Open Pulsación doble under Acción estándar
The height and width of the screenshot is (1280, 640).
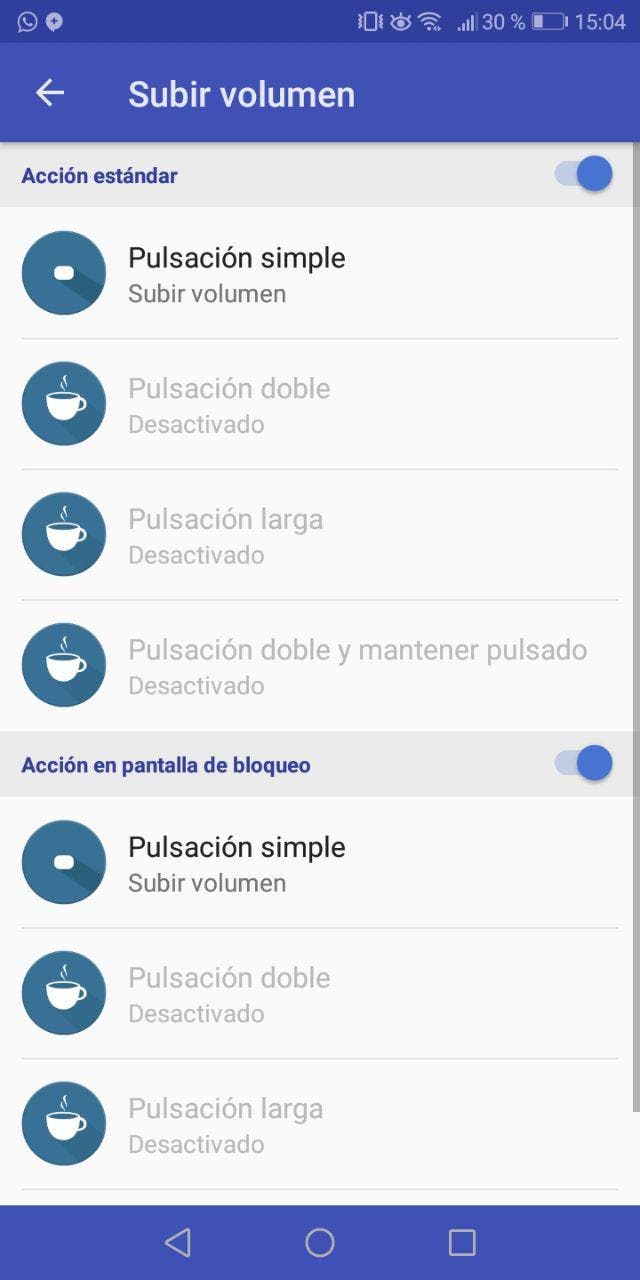[x=320, y=404]
